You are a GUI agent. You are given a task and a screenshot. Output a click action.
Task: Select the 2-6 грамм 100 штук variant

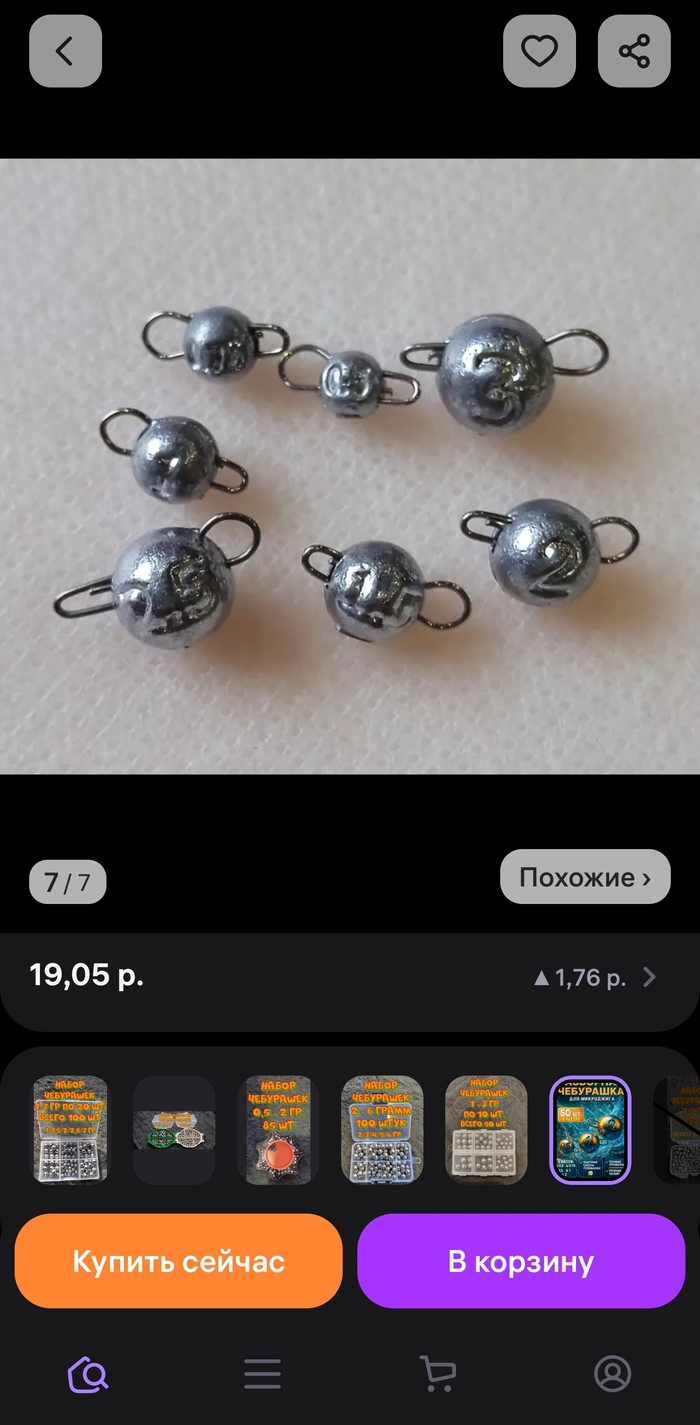click(x=382, y=1130)
